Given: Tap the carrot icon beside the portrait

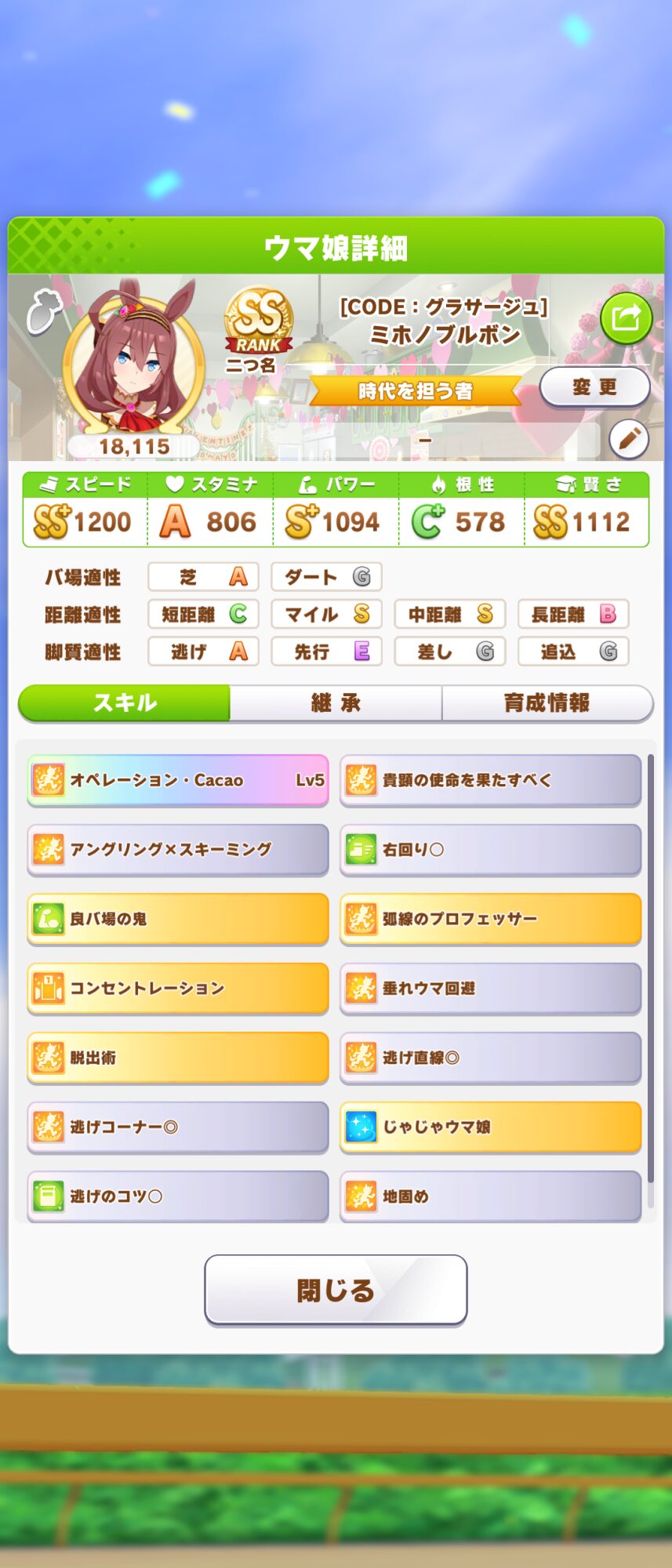Looking at the screenshot, I should pyautogui.click(x=43, y=312).
